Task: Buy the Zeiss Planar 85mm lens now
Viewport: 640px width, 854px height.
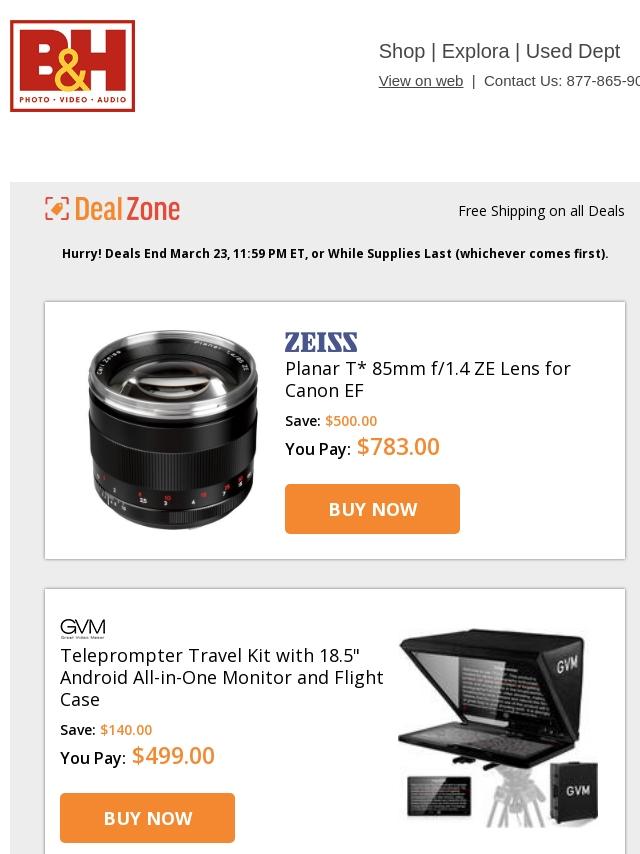Action: (x=372, y=509)
